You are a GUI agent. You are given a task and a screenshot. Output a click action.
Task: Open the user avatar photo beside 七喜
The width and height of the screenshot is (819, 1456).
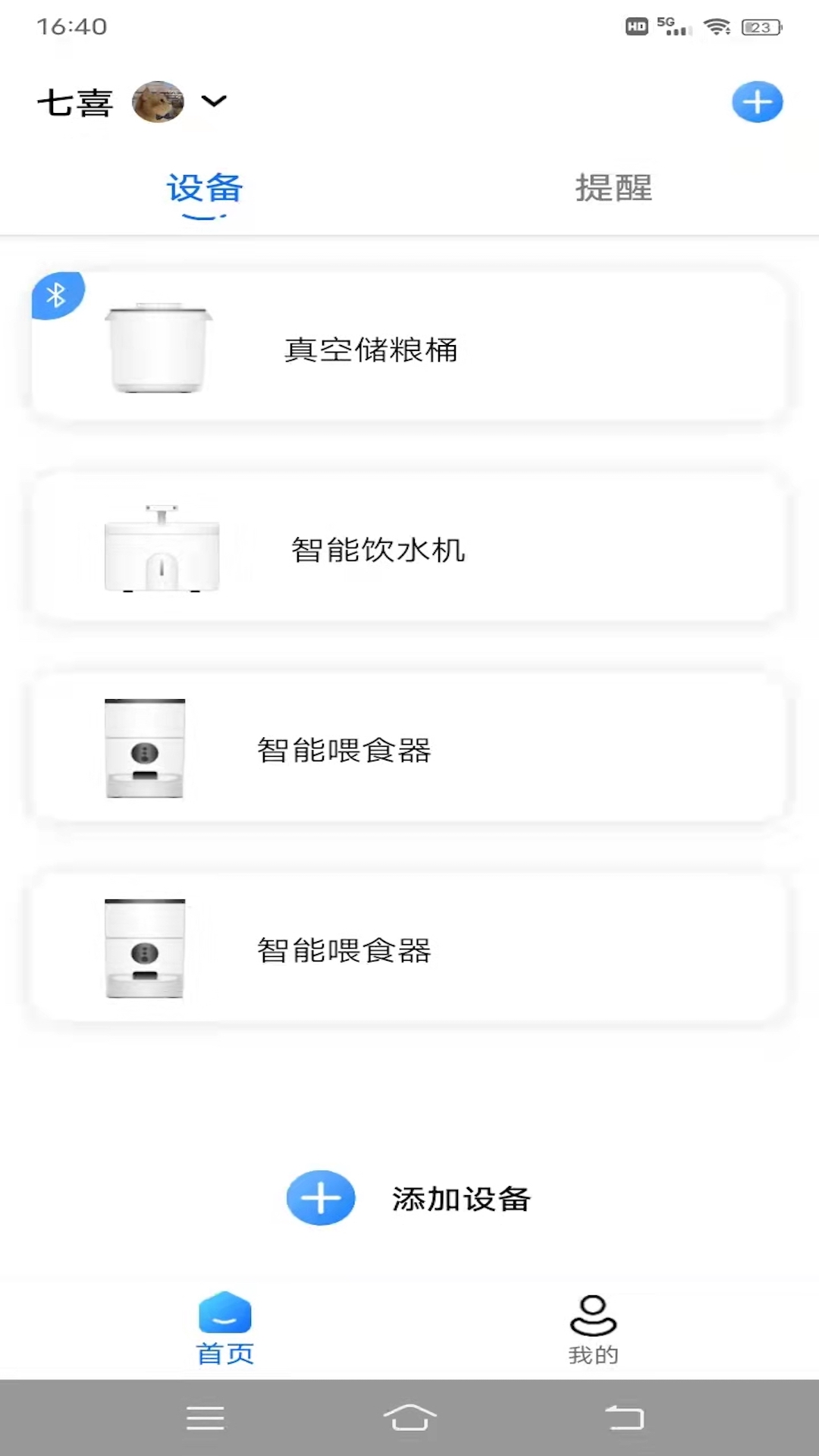[x=157, y=101]
